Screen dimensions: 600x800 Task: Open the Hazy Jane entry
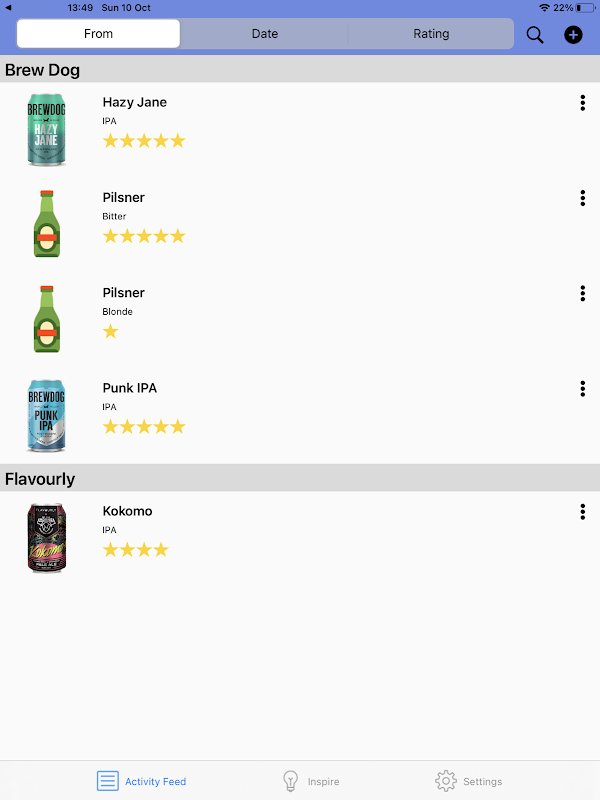[x=134, y=103]
